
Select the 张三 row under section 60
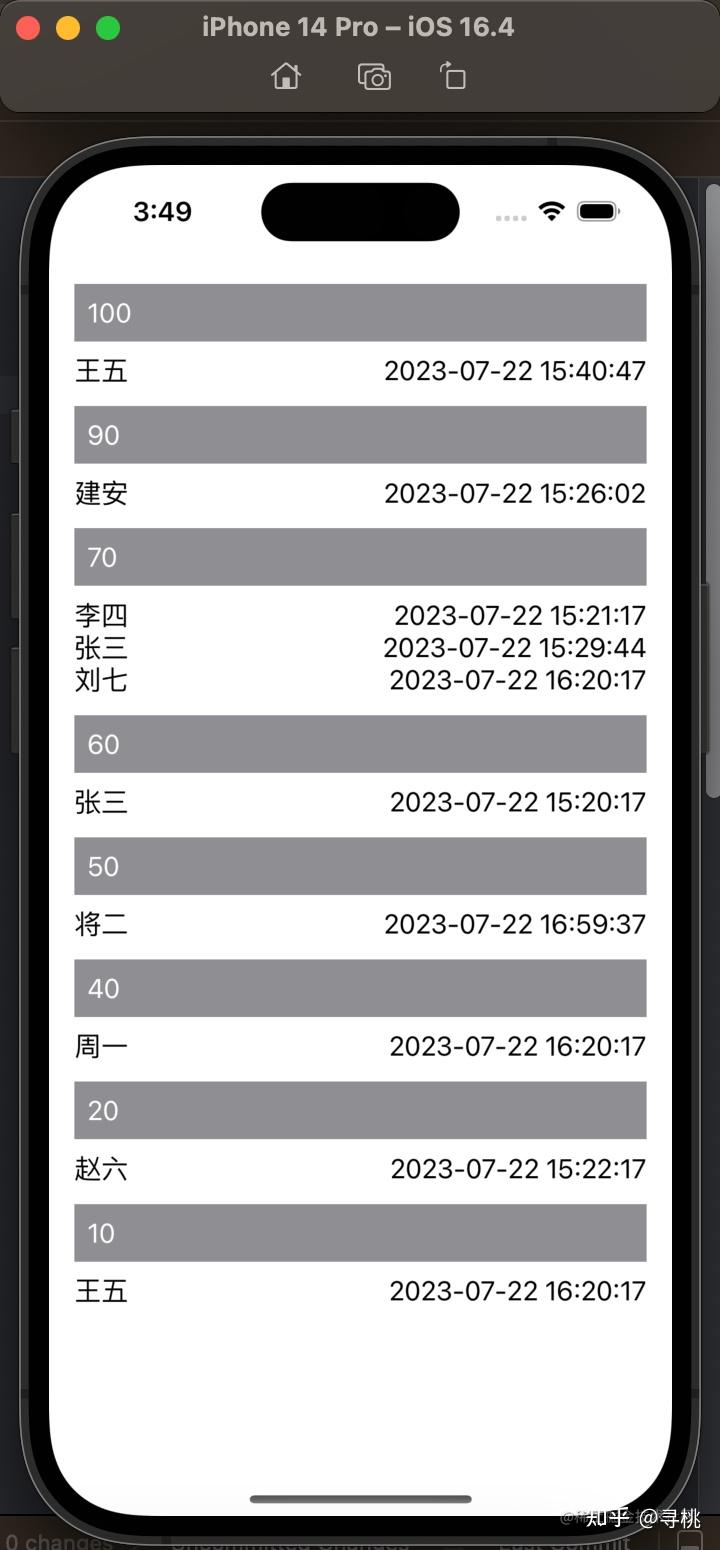(x=360, y=801)
